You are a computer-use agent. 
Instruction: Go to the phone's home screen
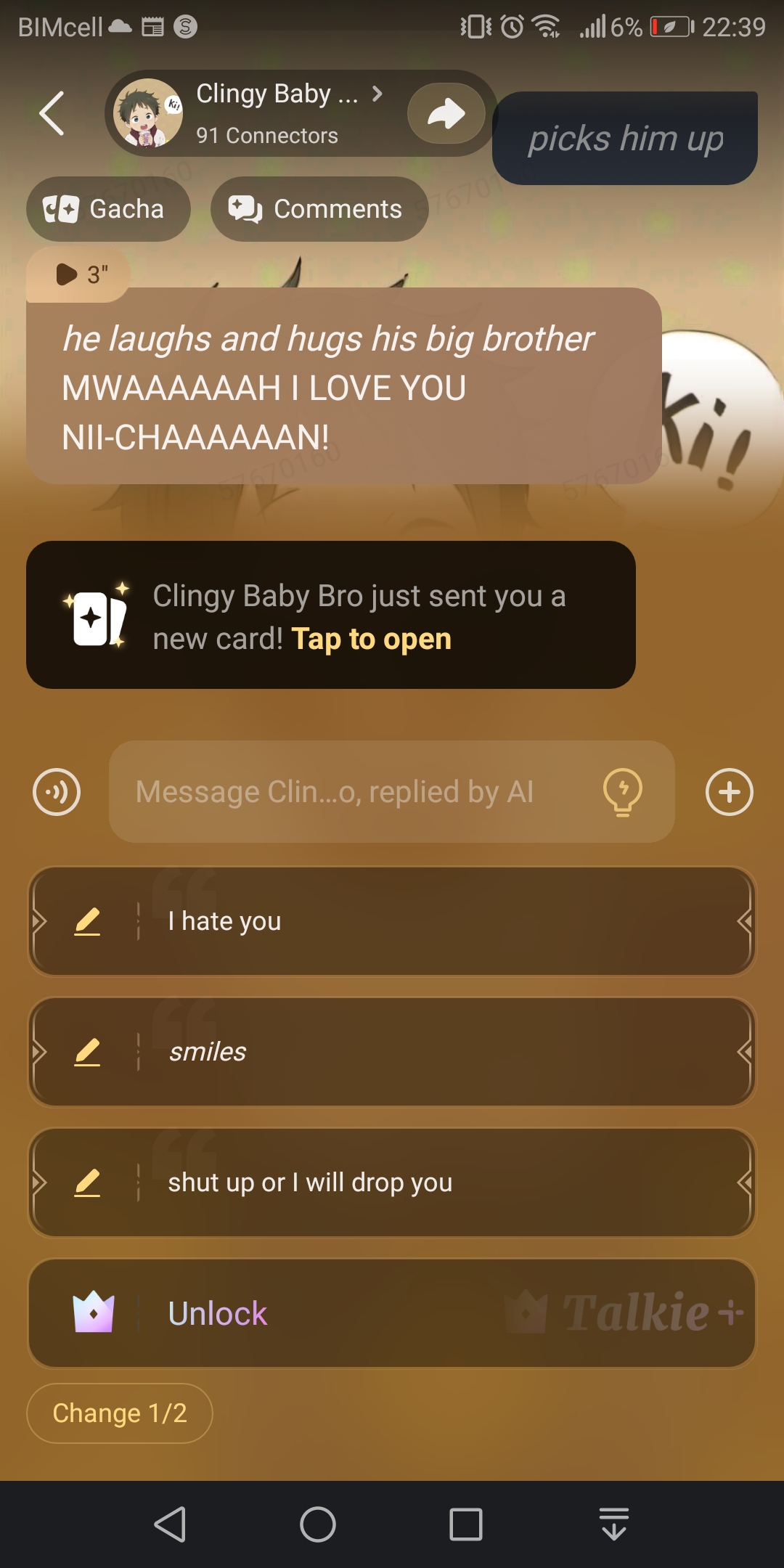click(x=318, y=1524)
